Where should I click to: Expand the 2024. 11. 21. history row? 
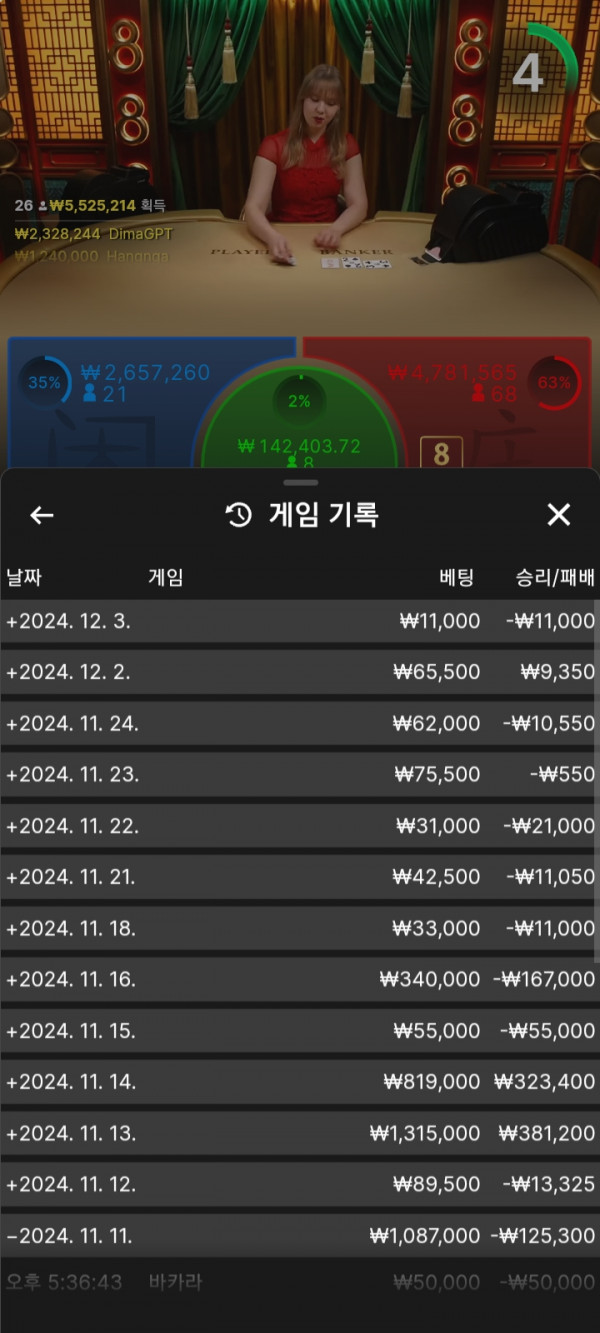[300, 877]
